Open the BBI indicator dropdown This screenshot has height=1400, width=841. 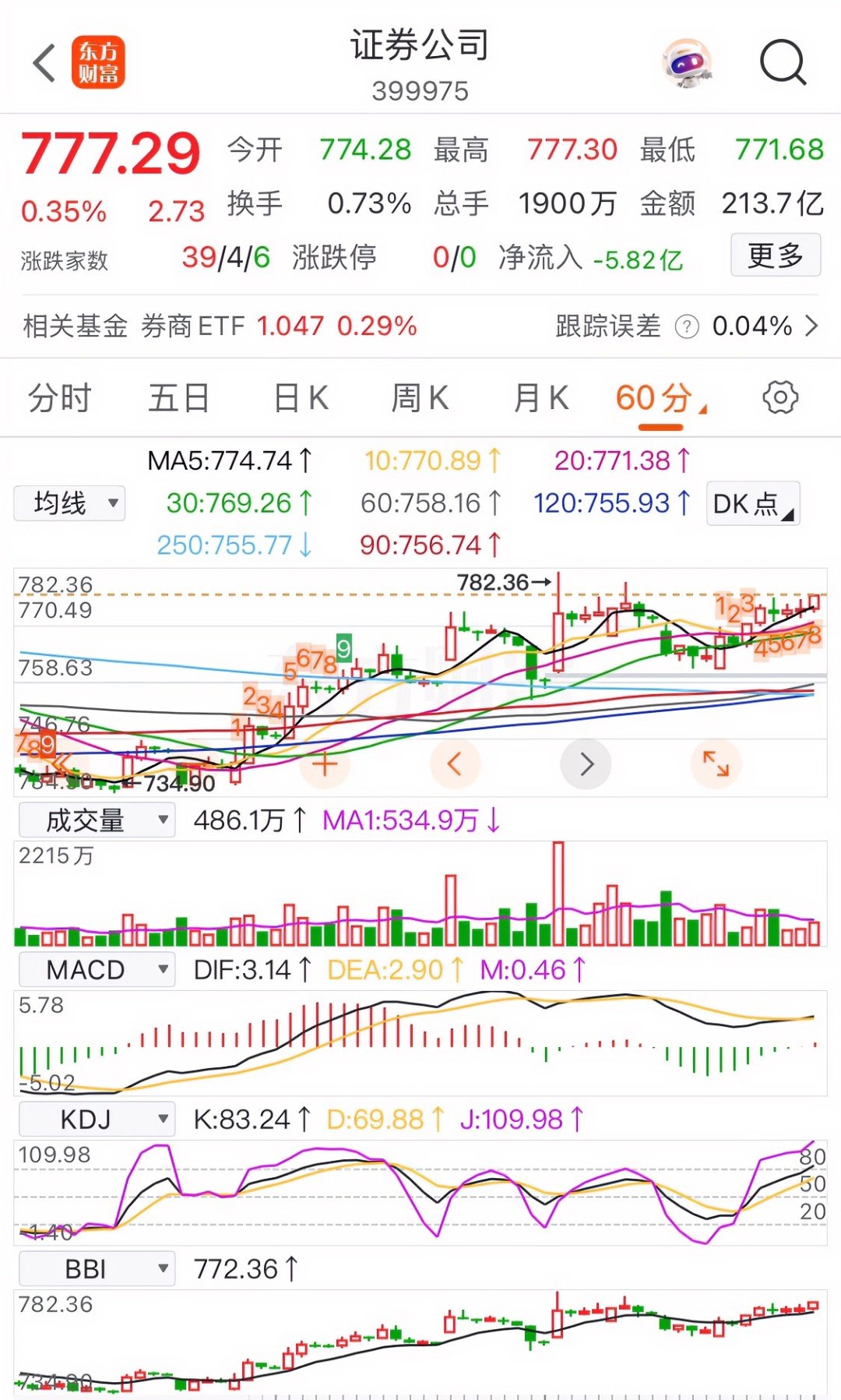[x=96, y=1268]
